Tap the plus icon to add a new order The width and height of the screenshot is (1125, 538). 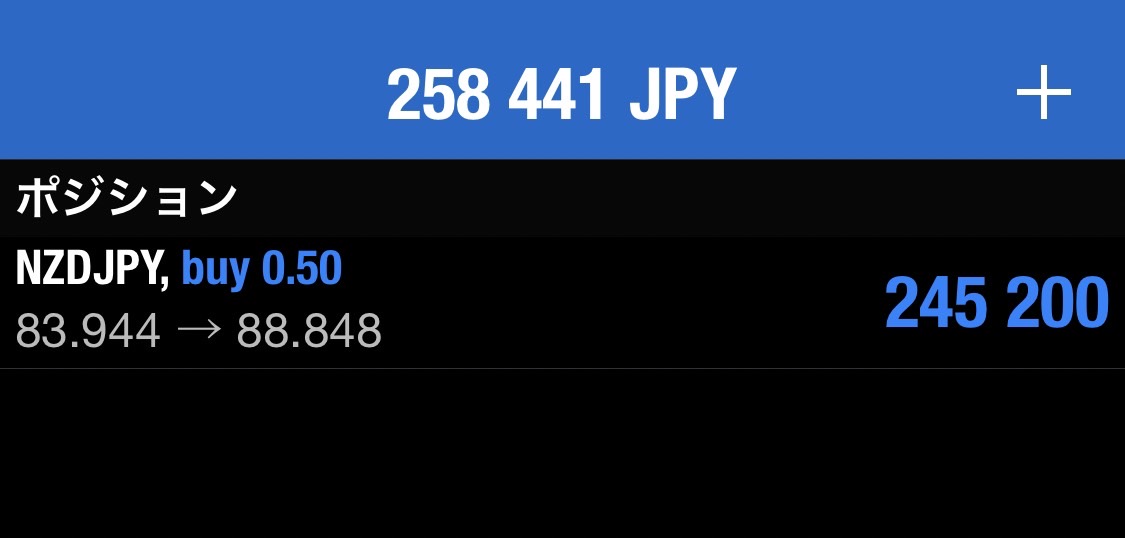click(x=1043, y=94)
